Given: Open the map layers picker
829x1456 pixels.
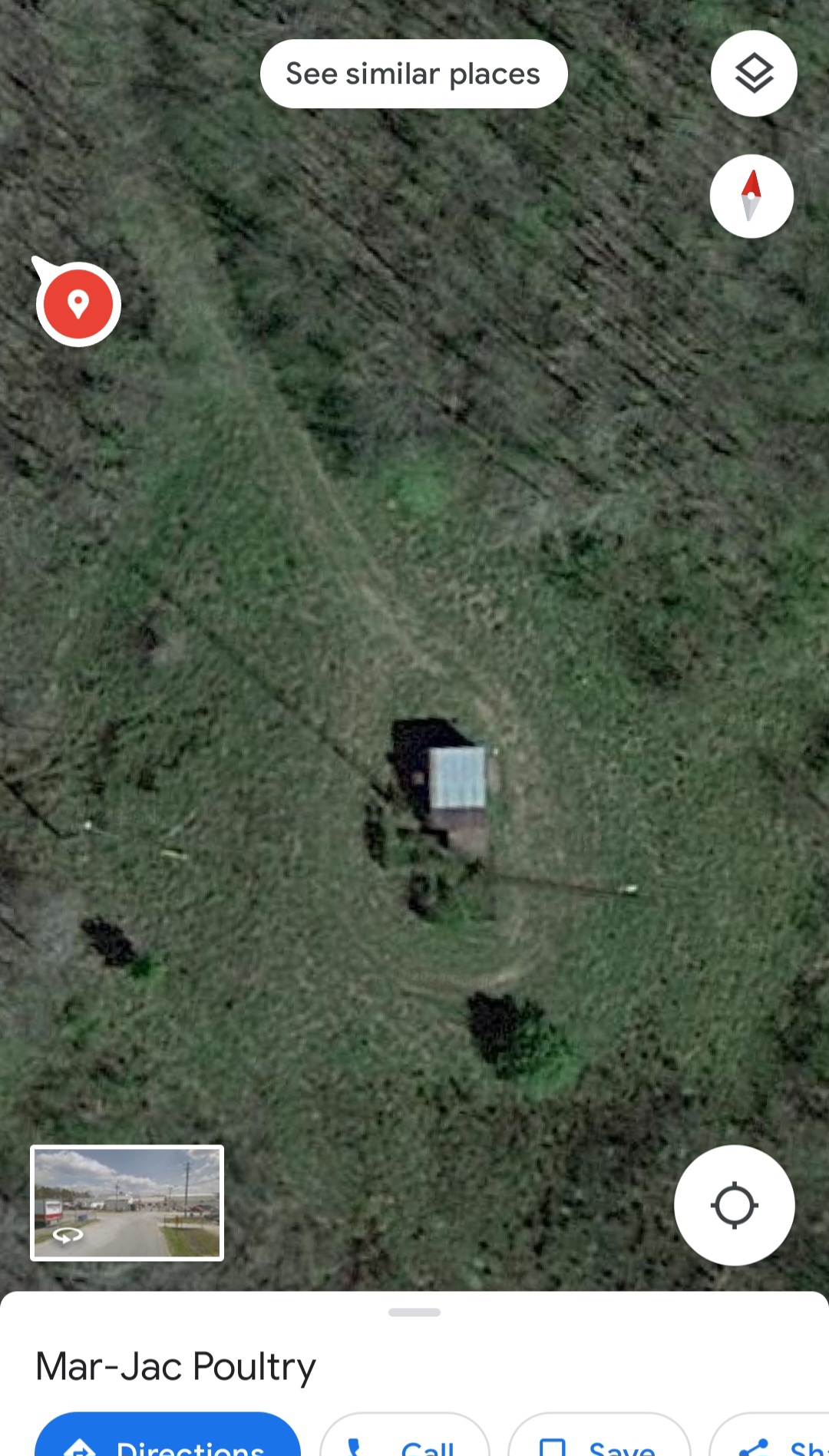Looking at the screenshot, I should tap(753, 73).
